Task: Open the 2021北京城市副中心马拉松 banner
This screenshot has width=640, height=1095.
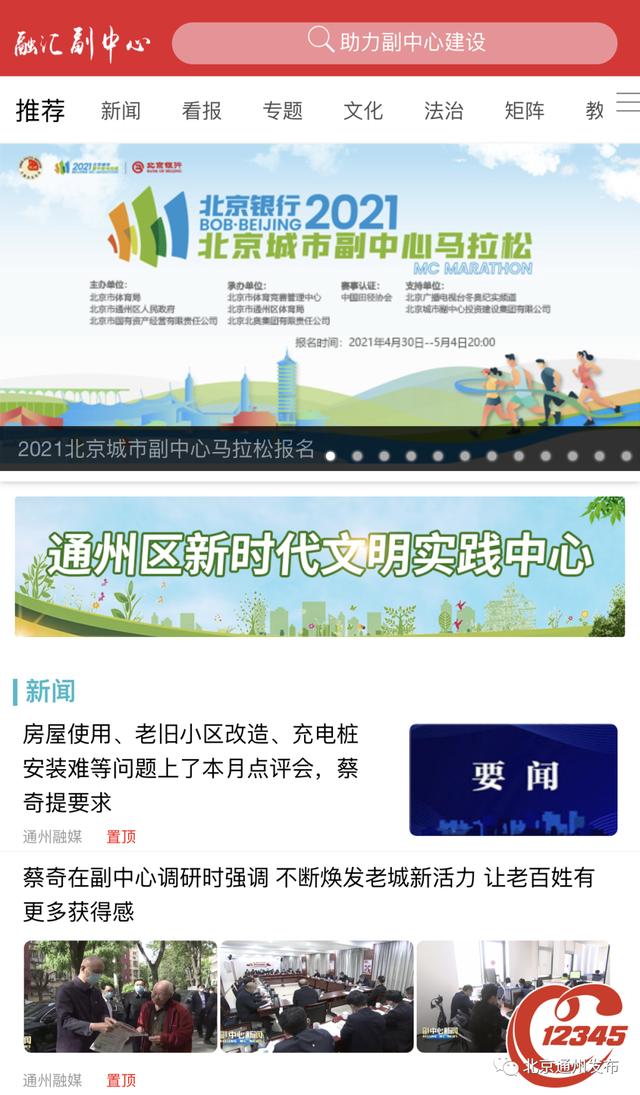Action: coord(320,290)
